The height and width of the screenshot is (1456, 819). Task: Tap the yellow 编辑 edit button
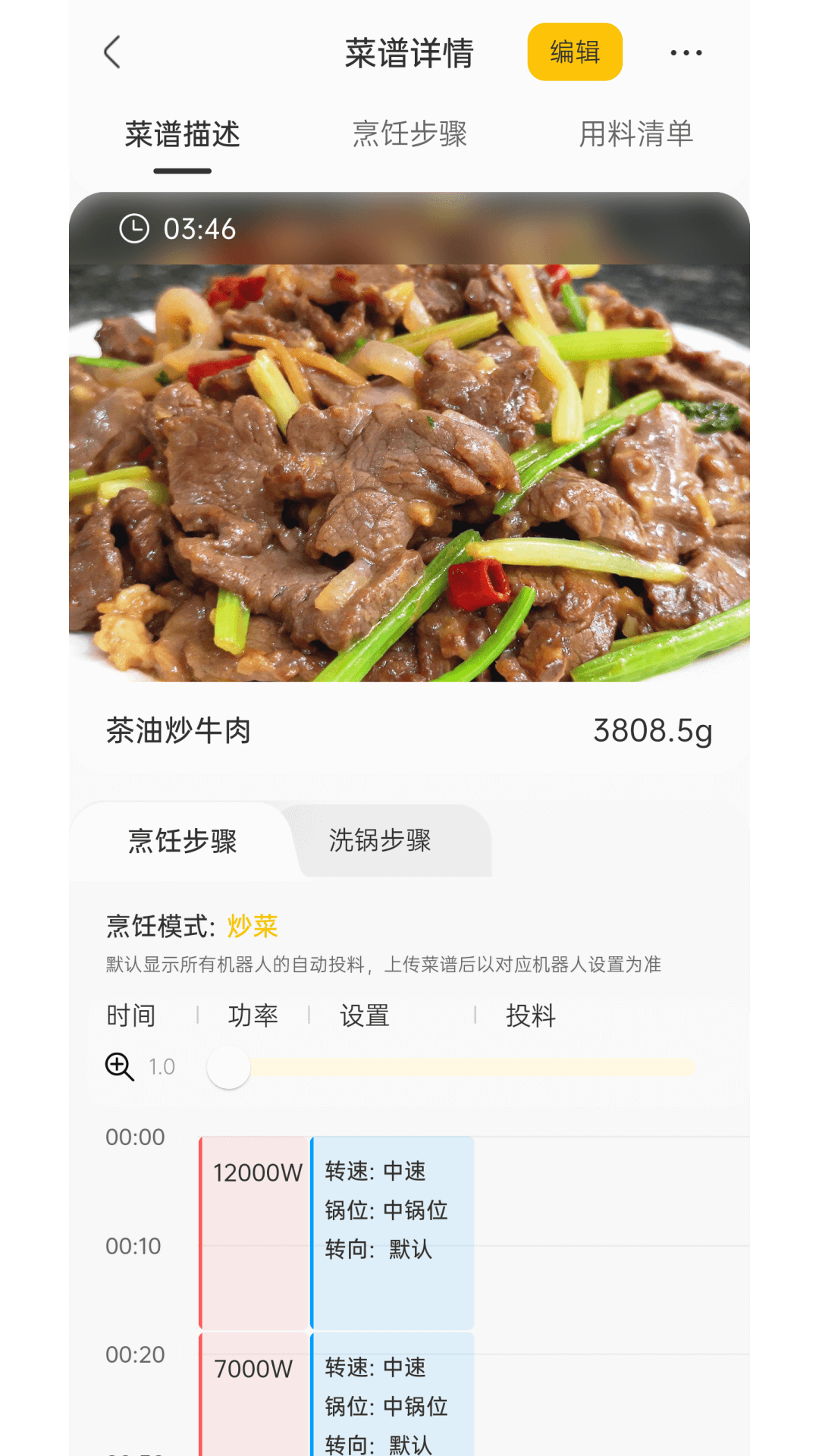[x=574, y=52]
